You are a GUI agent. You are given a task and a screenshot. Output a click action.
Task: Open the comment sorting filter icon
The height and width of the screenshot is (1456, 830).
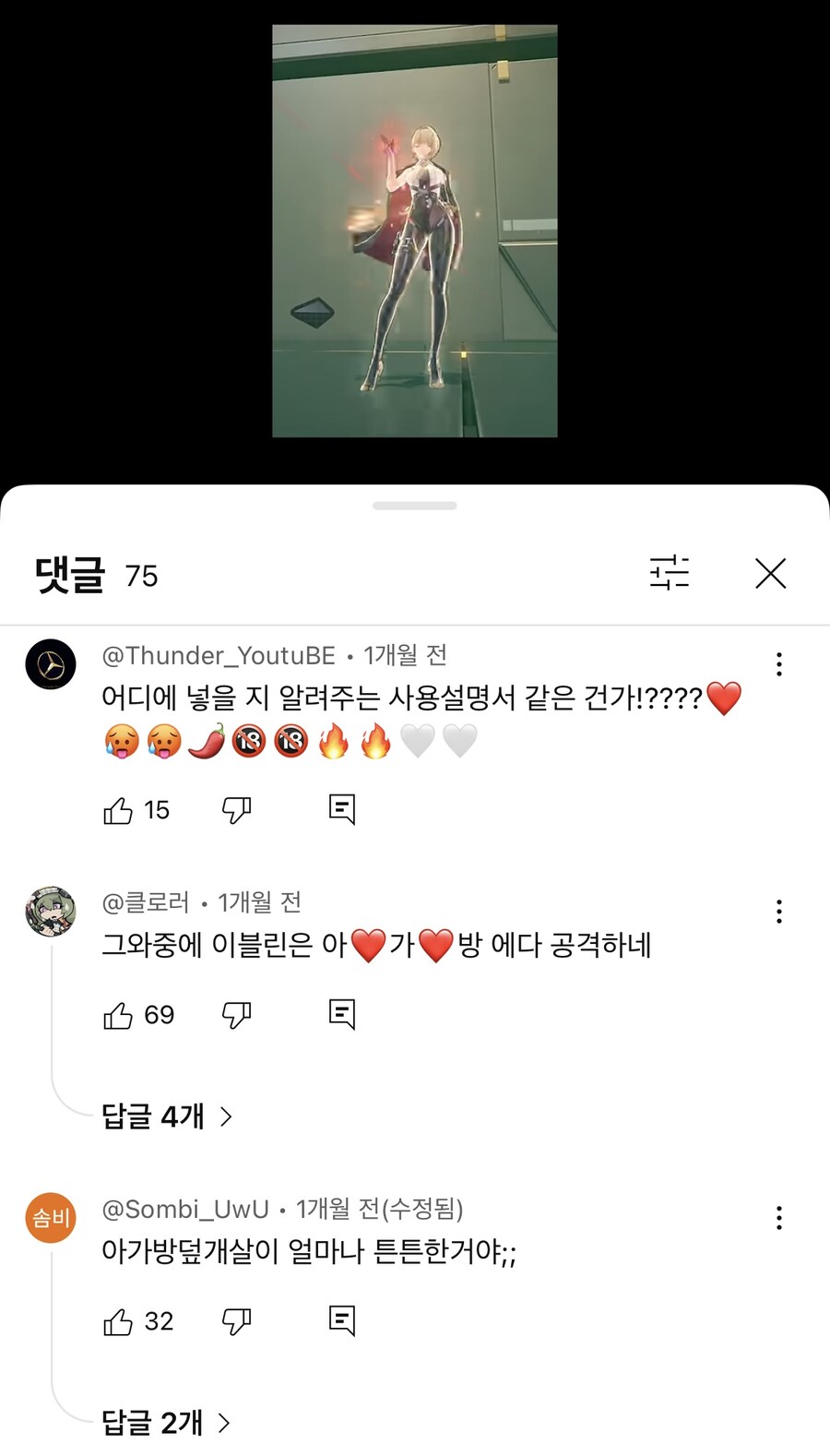click(670, 573)
